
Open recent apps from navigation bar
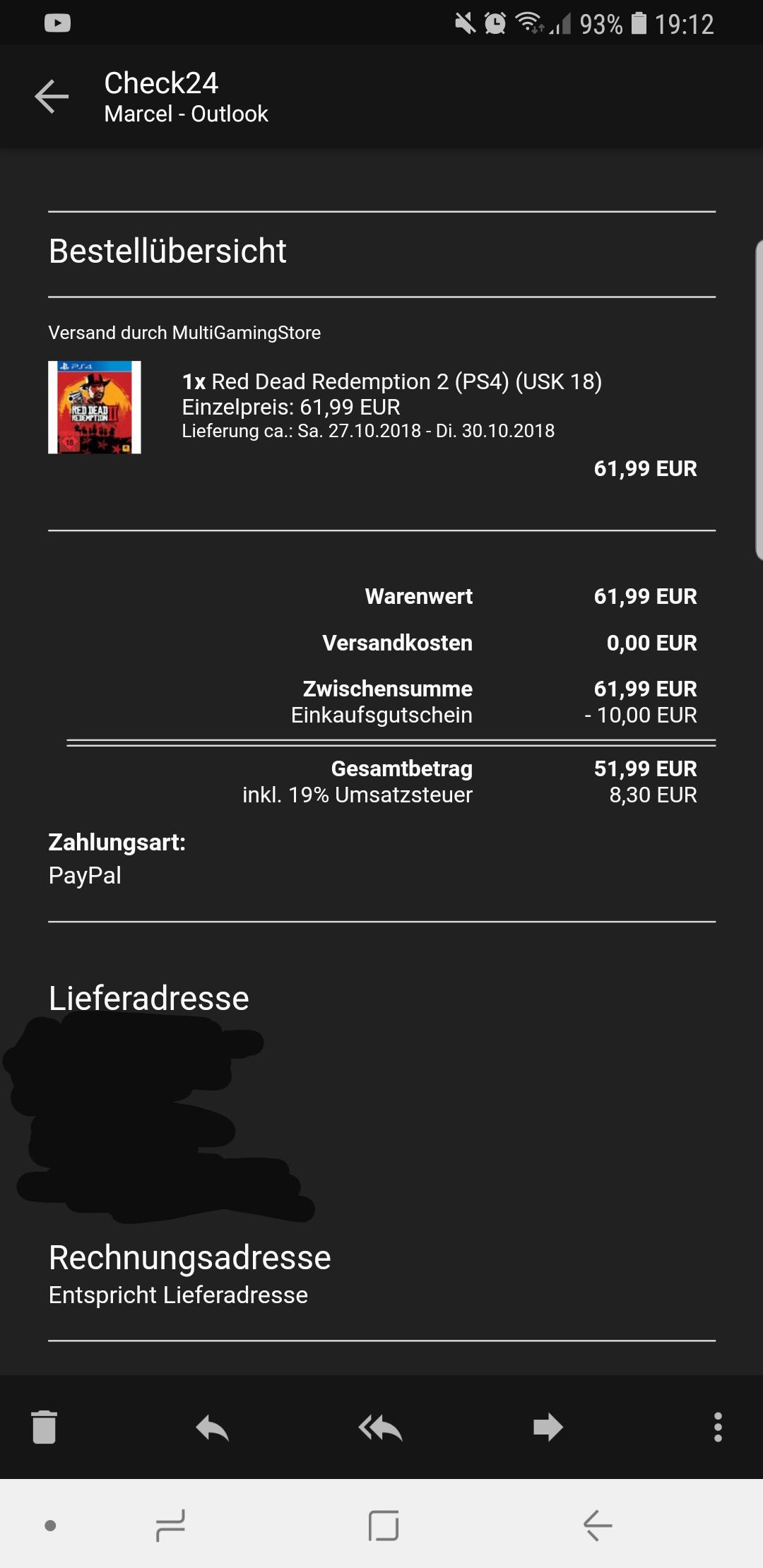point(170,1526)
